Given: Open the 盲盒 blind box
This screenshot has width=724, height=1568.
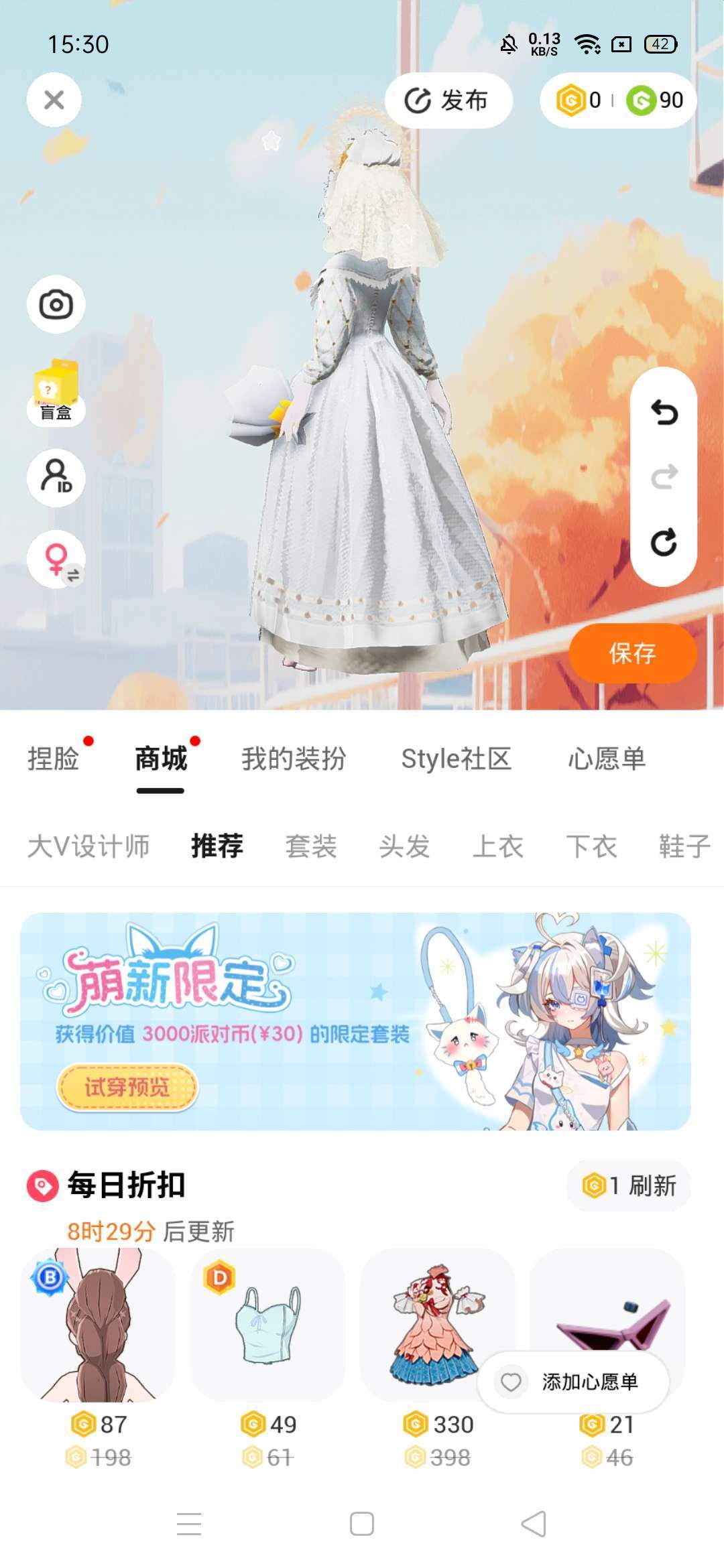Looking at the screenshot, I should [56, 392].
